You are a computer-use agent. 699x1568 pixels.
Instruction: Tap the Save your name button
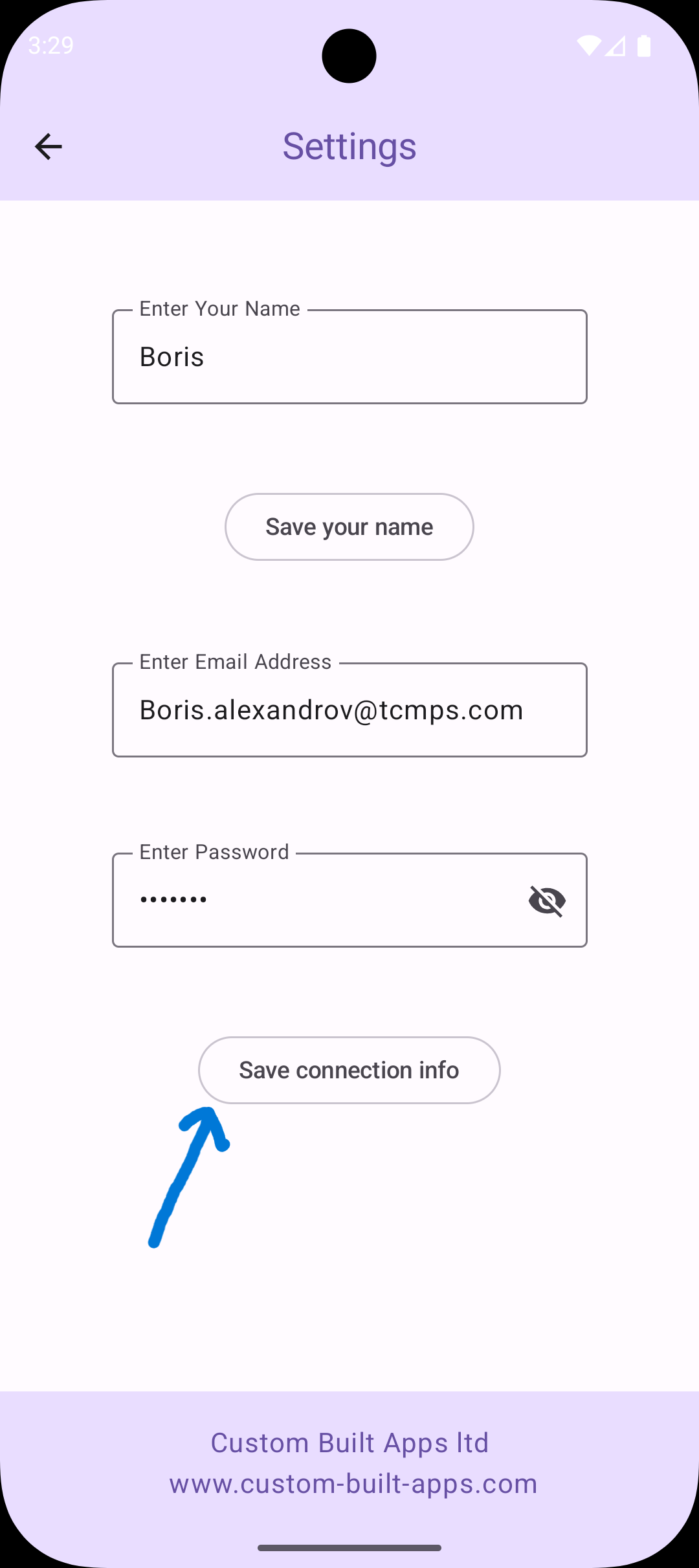pos(349,527)
